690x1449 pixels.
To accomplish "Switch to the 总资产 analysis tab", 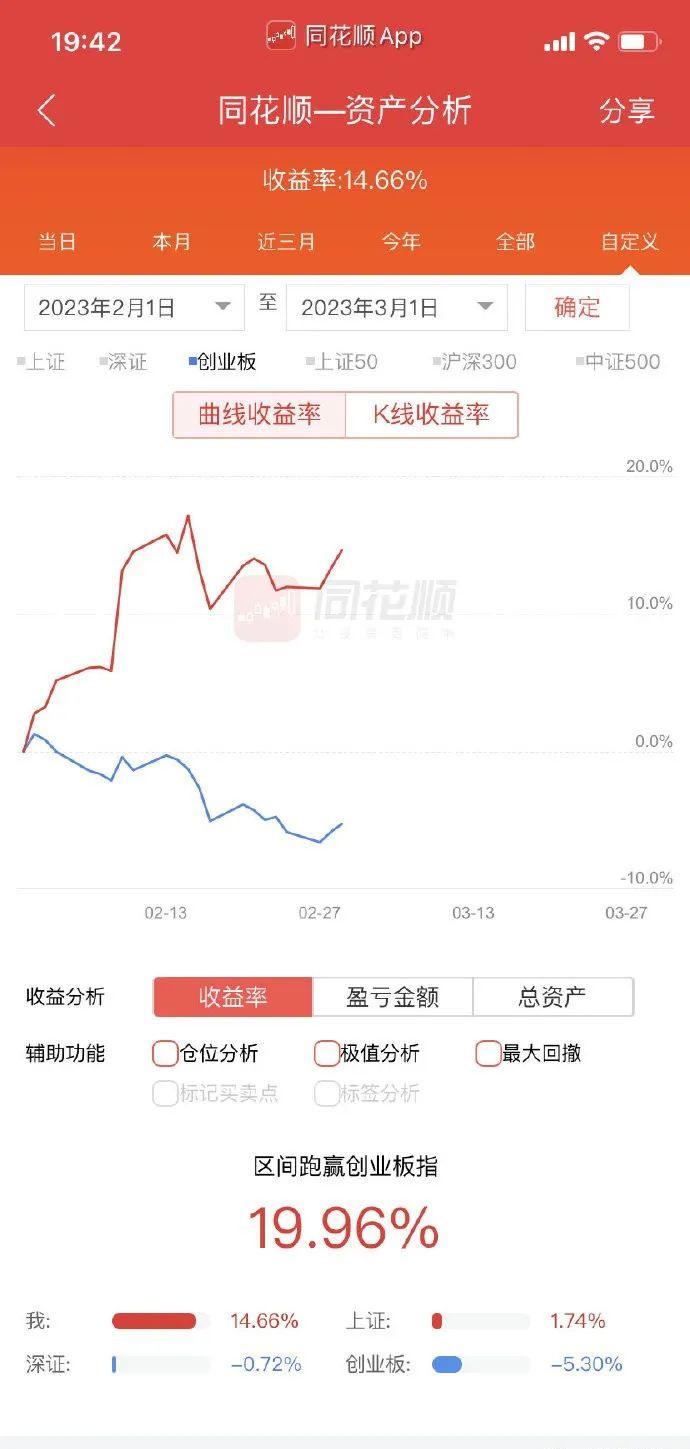I will click(553, 997).
